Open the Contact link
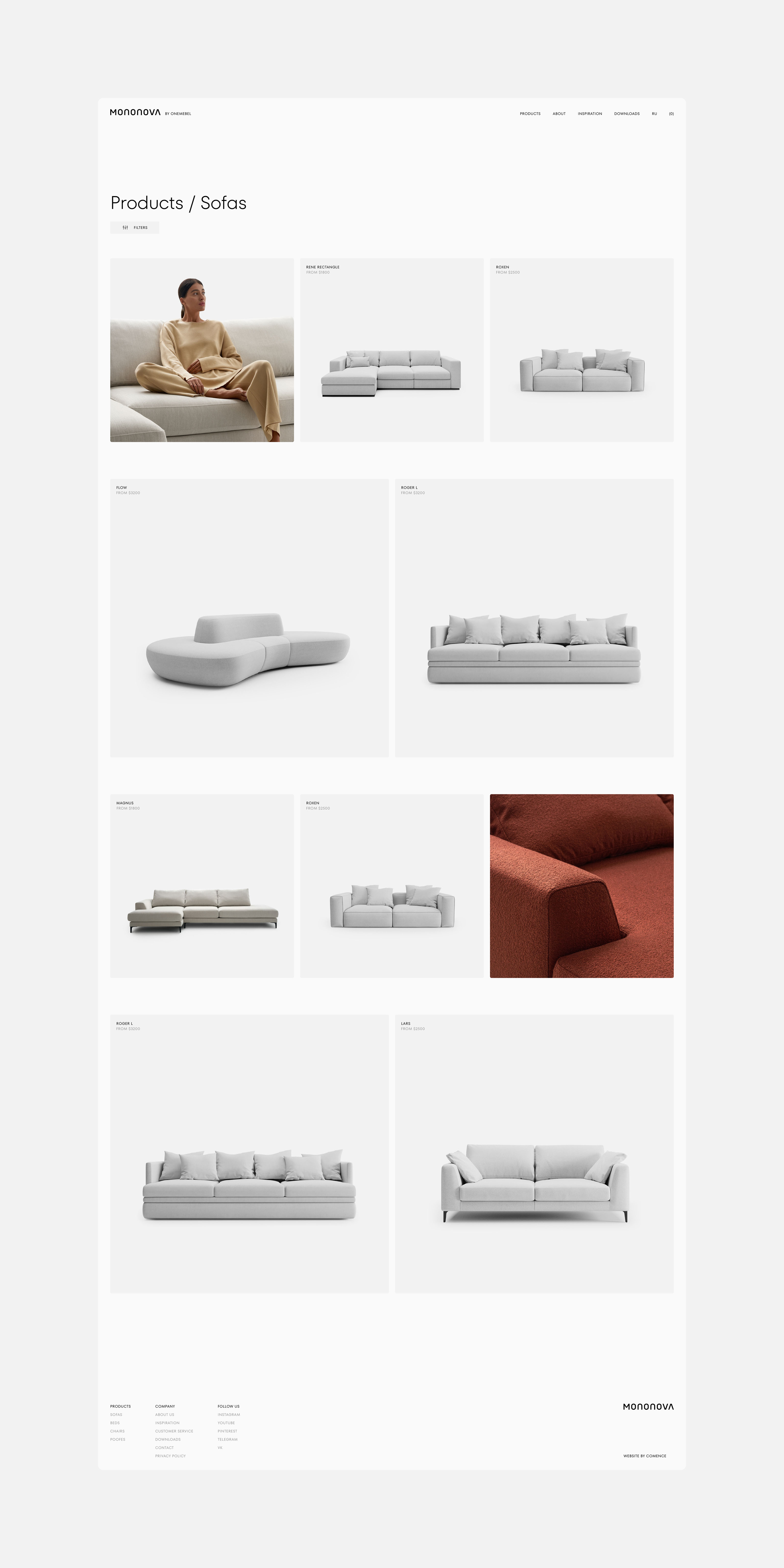The height and width of the screenshot is (1568, 784). tap(164, 1447)
